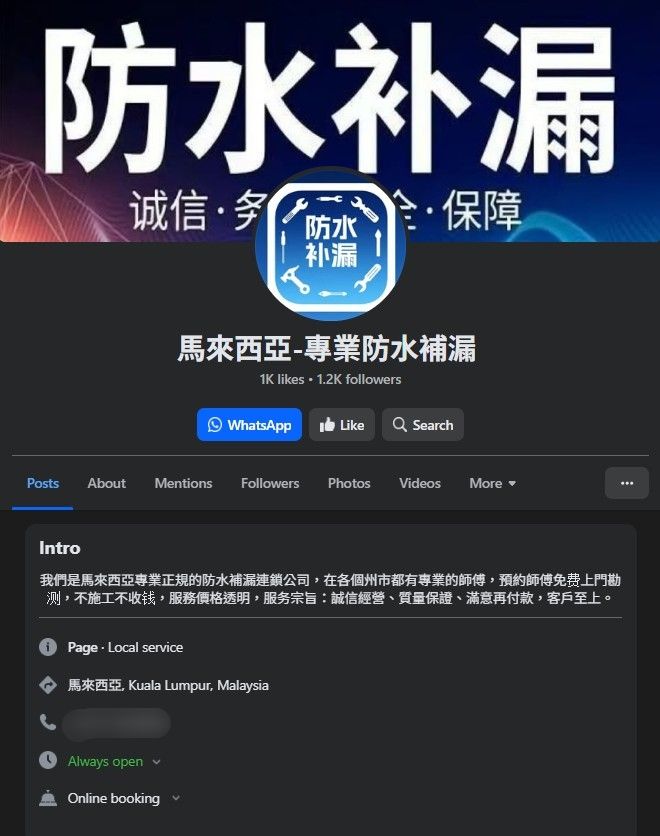The image size is (660, 836).
Task: View the page profile picture
Action: point(330,245)
